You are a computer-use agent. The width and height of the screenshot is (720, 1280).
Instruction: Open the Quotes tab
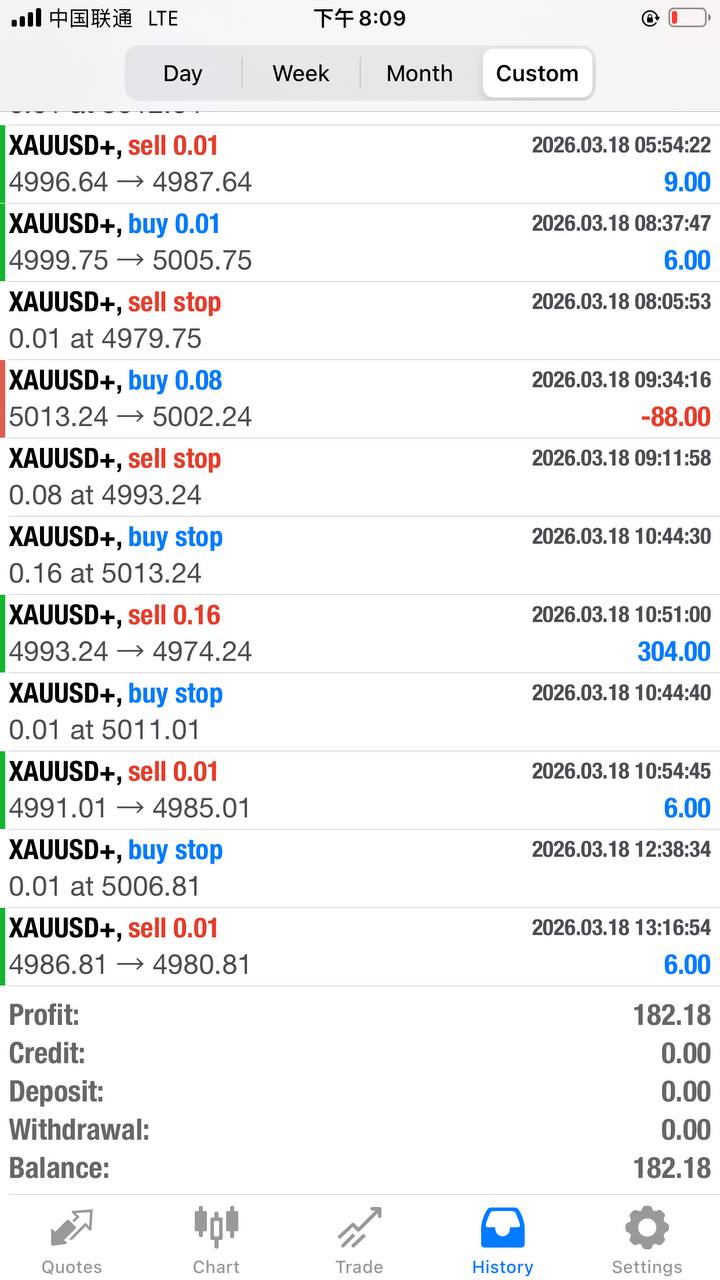tap(71, 1240)
